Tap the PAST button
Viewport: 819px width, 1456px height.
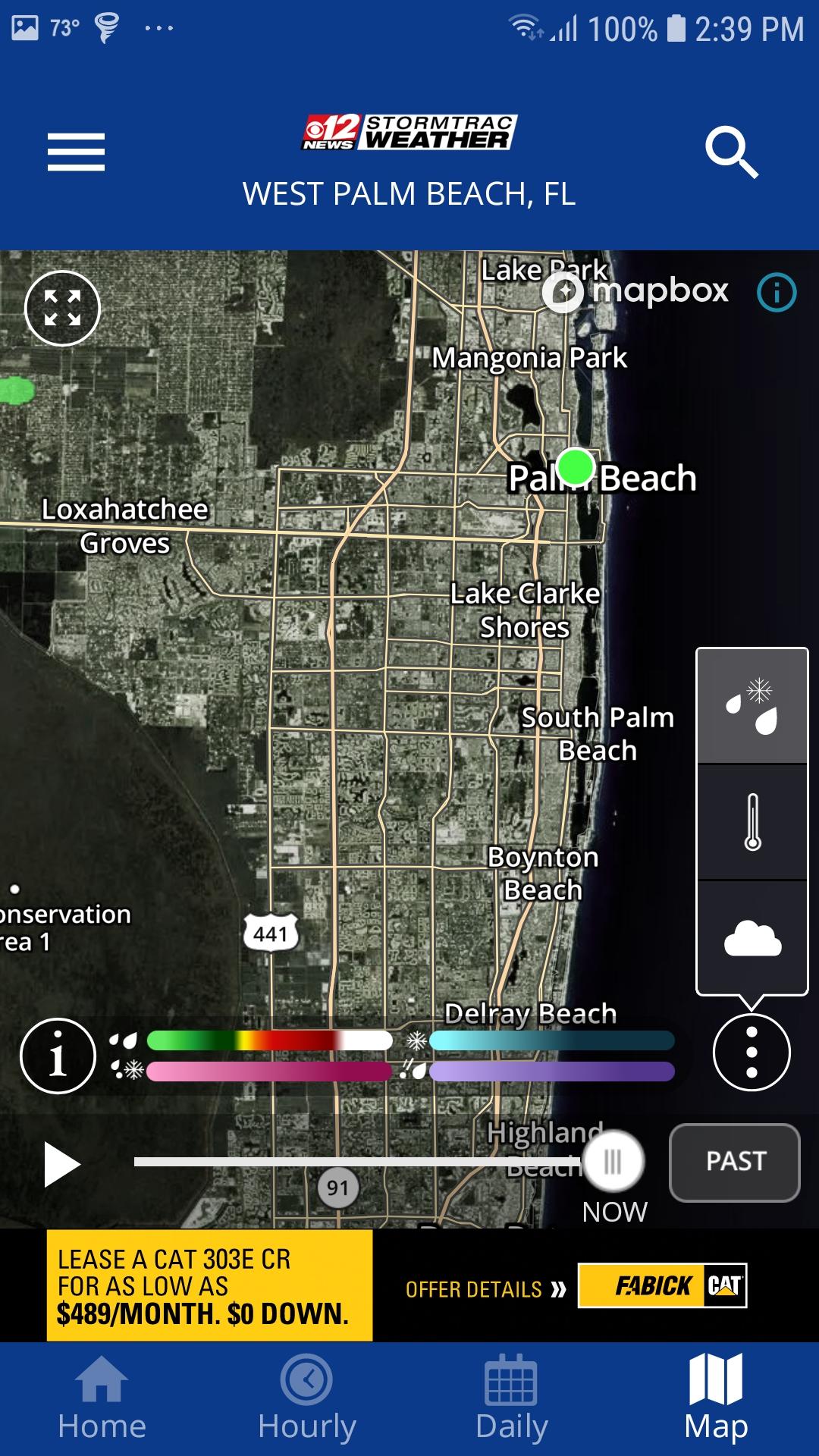click(735, 1162)
